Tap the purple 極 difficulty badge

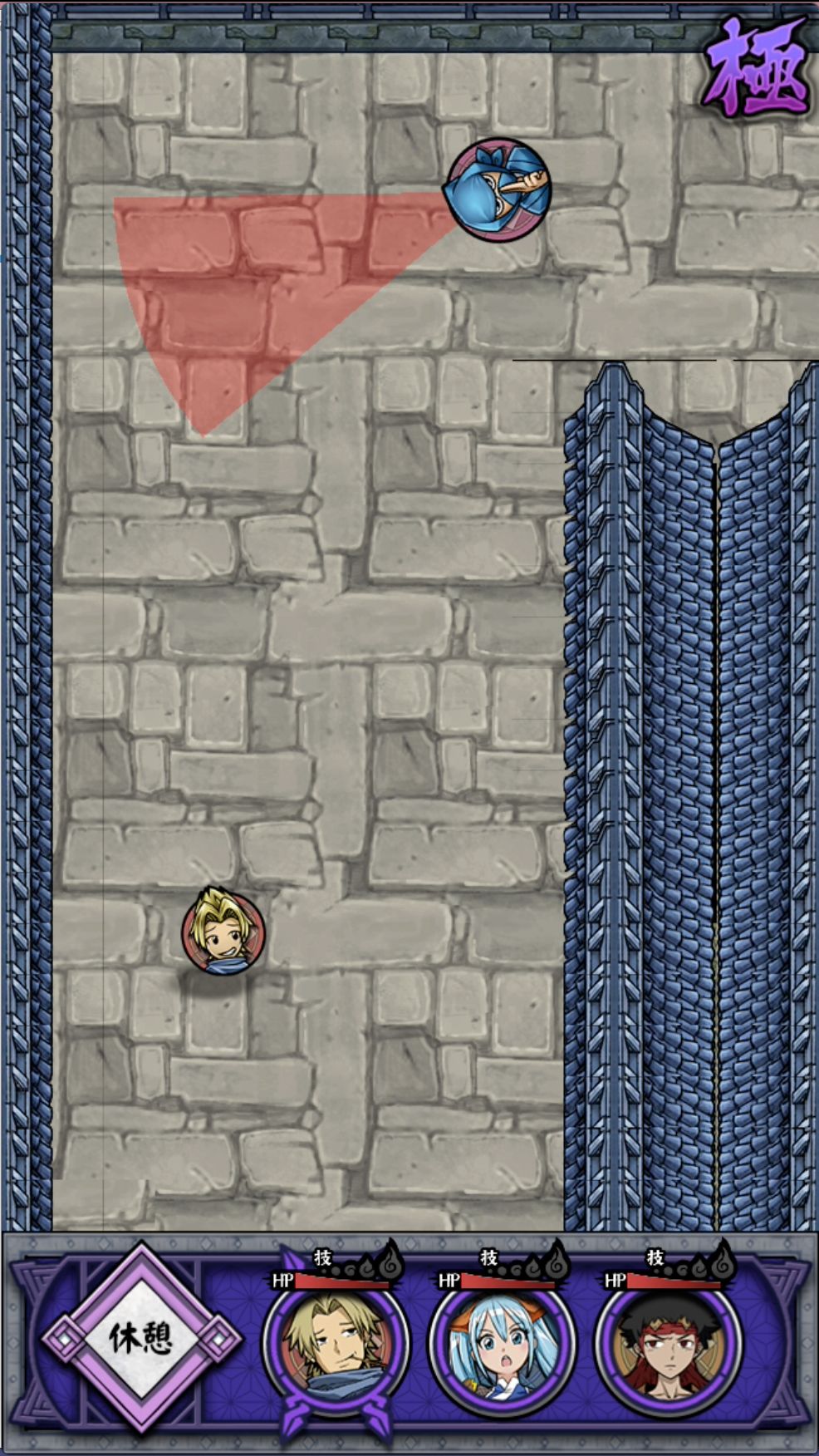(758, 66)
